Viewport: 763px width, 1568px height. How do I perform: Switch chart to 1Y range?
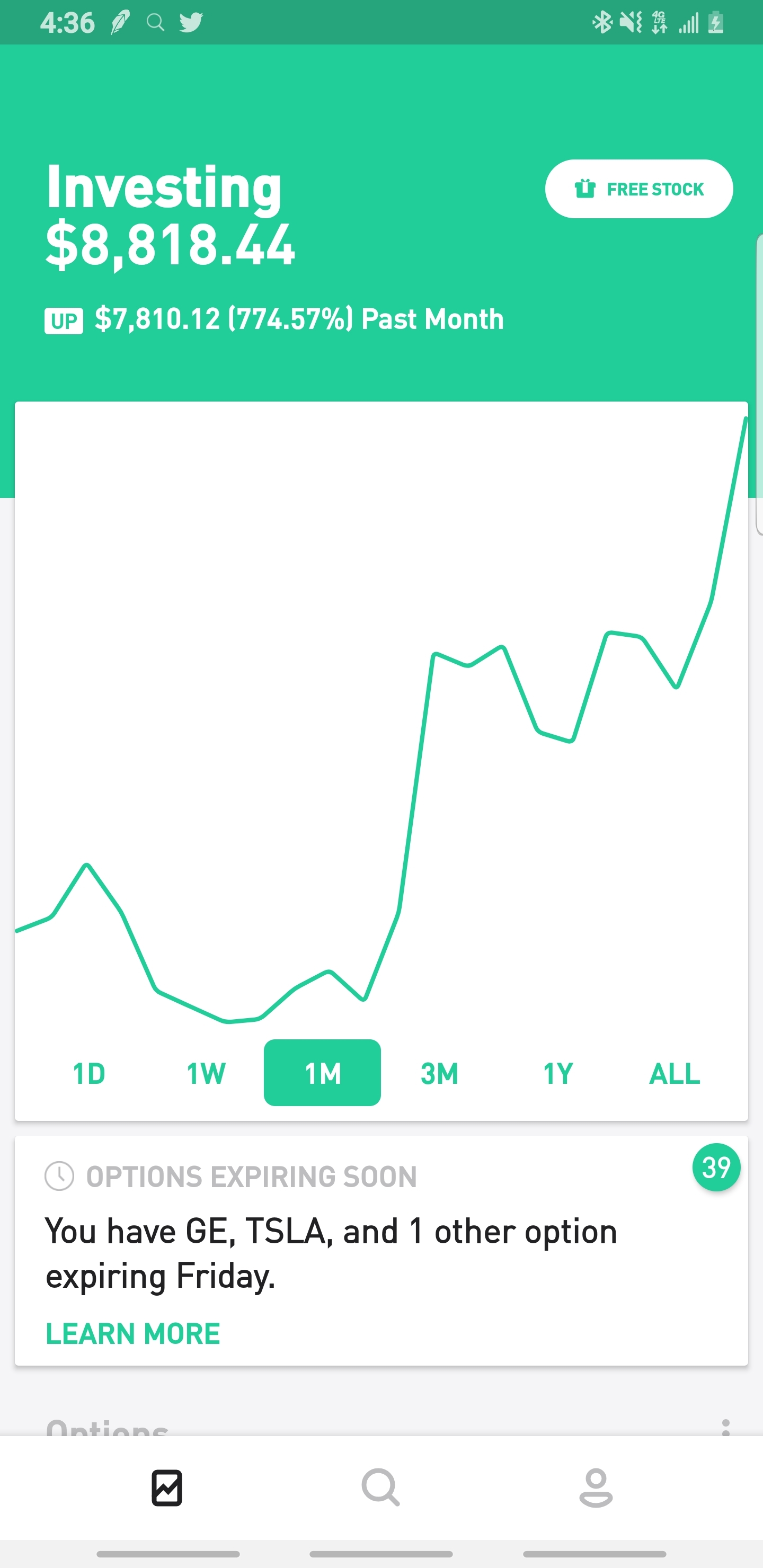pos(557,1073)
